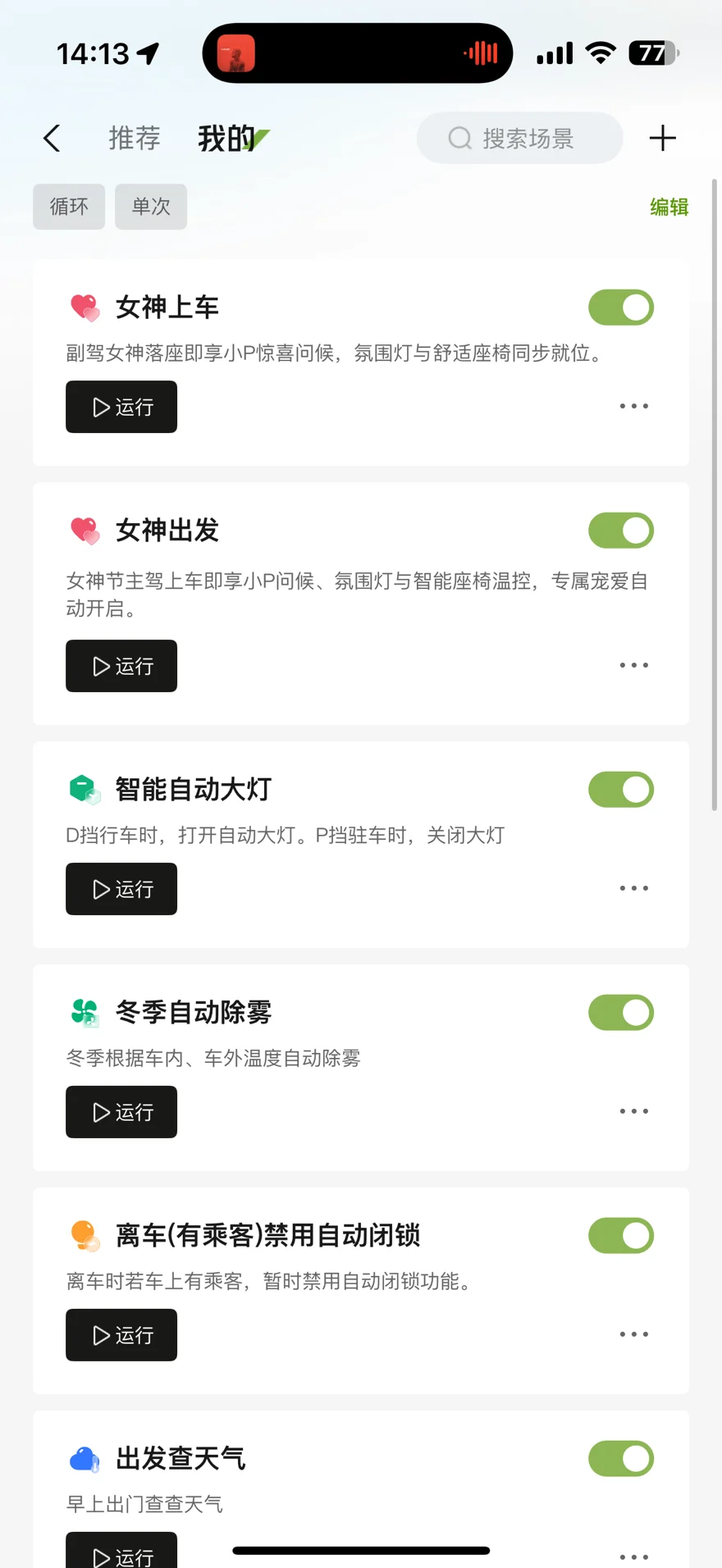722x1568 pixels.
Task: Turn off the 女神出发 switch
Action: 620,531
